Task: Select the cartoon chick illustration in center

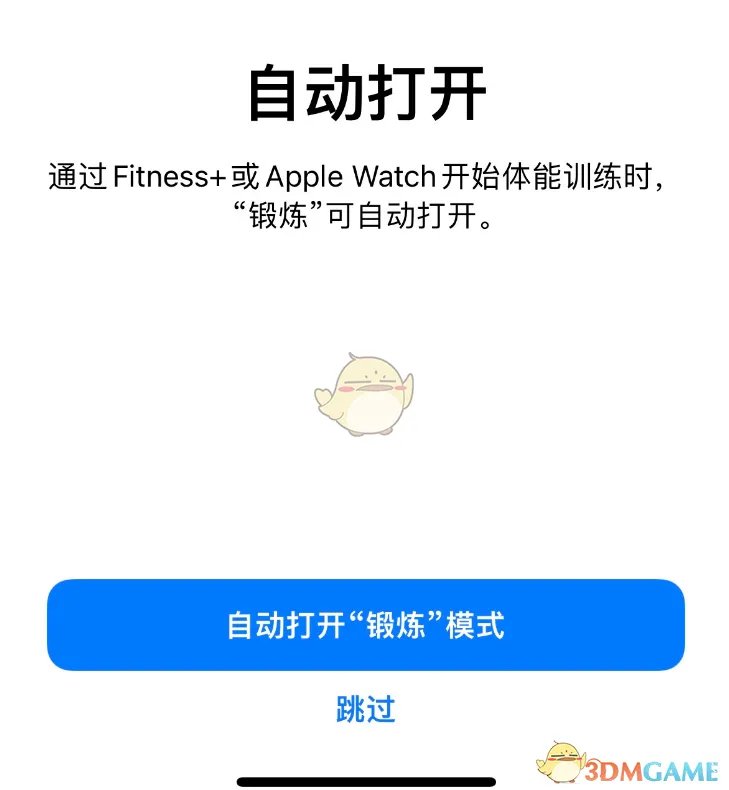Action: tap(365, 390)
